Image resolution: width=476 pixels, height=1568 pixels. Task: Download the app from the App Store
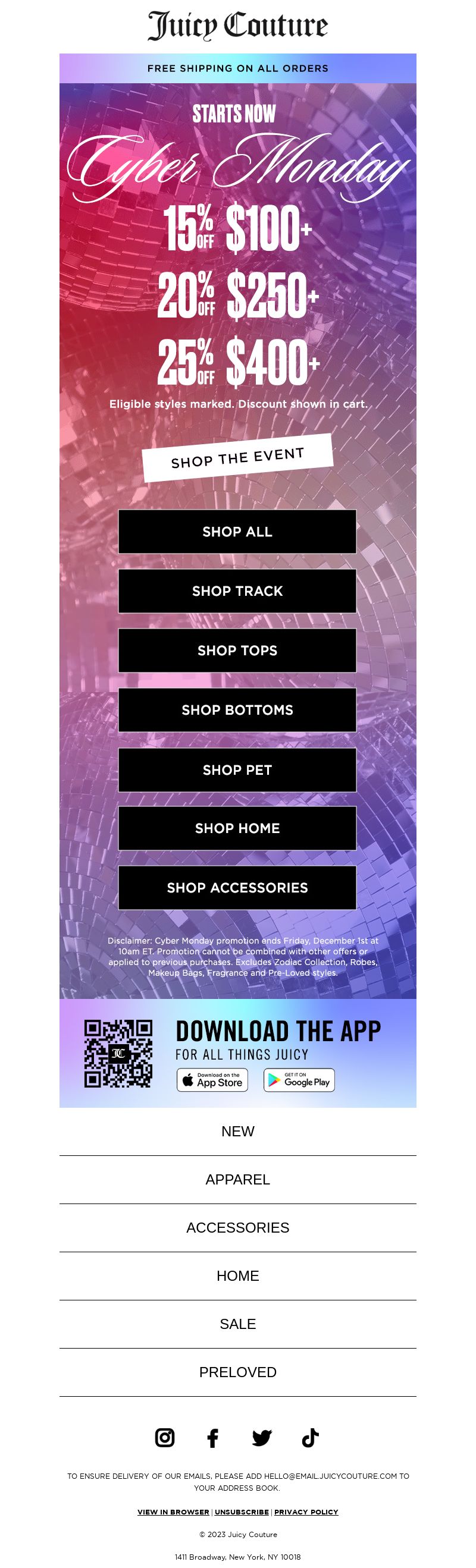(212, 1080)
